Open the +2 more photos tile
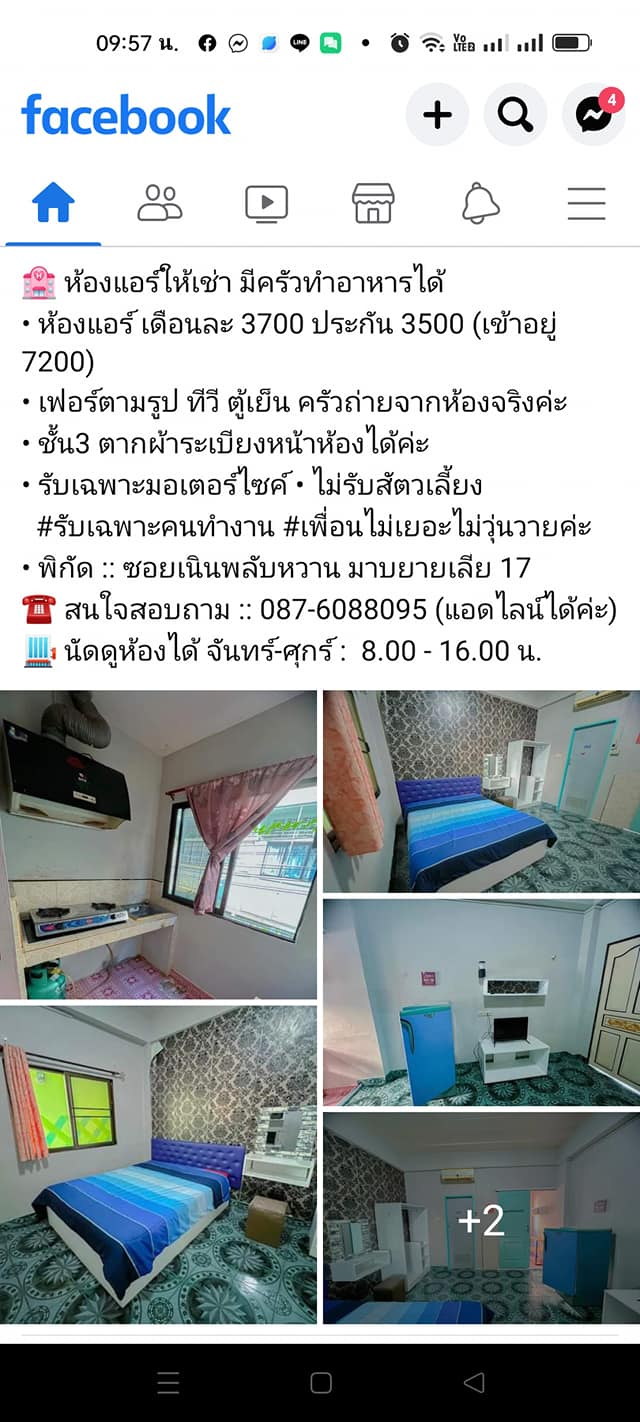Screen dimensions: 640x1422 pos(481,1217)
